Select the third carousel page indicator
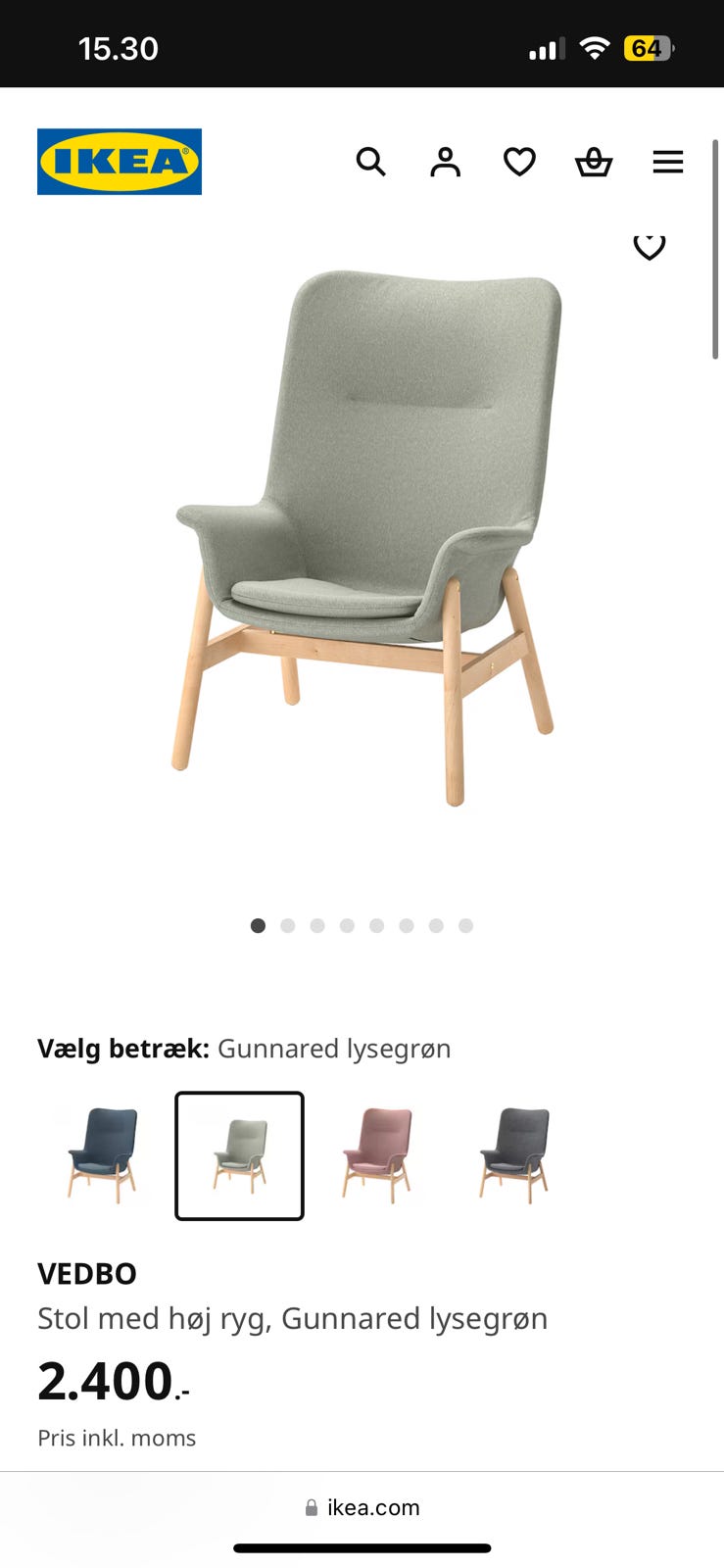 click(x=317, y=925)
